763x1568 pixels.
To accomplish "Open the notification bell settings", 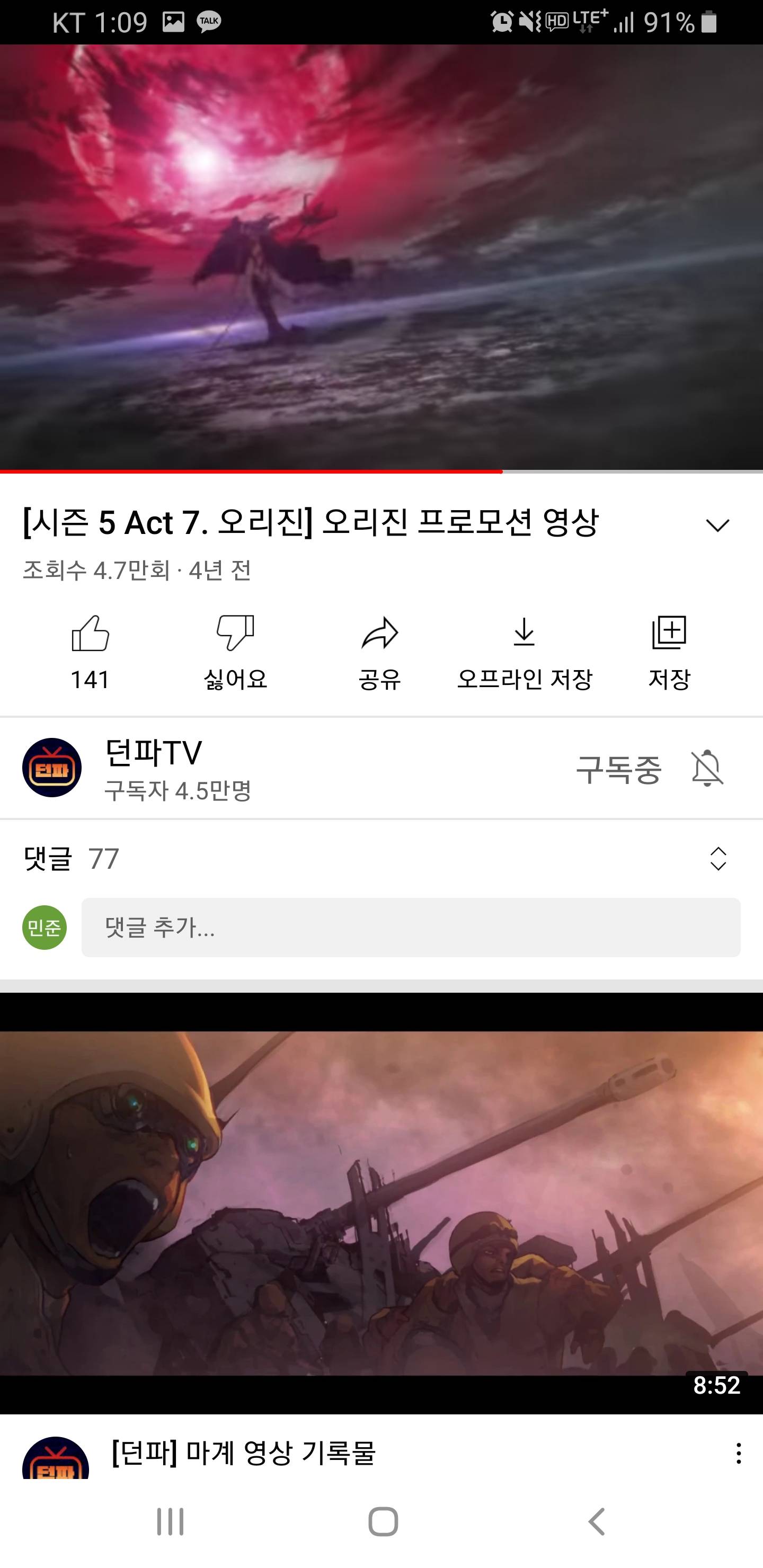I will (x=707, y=768).
